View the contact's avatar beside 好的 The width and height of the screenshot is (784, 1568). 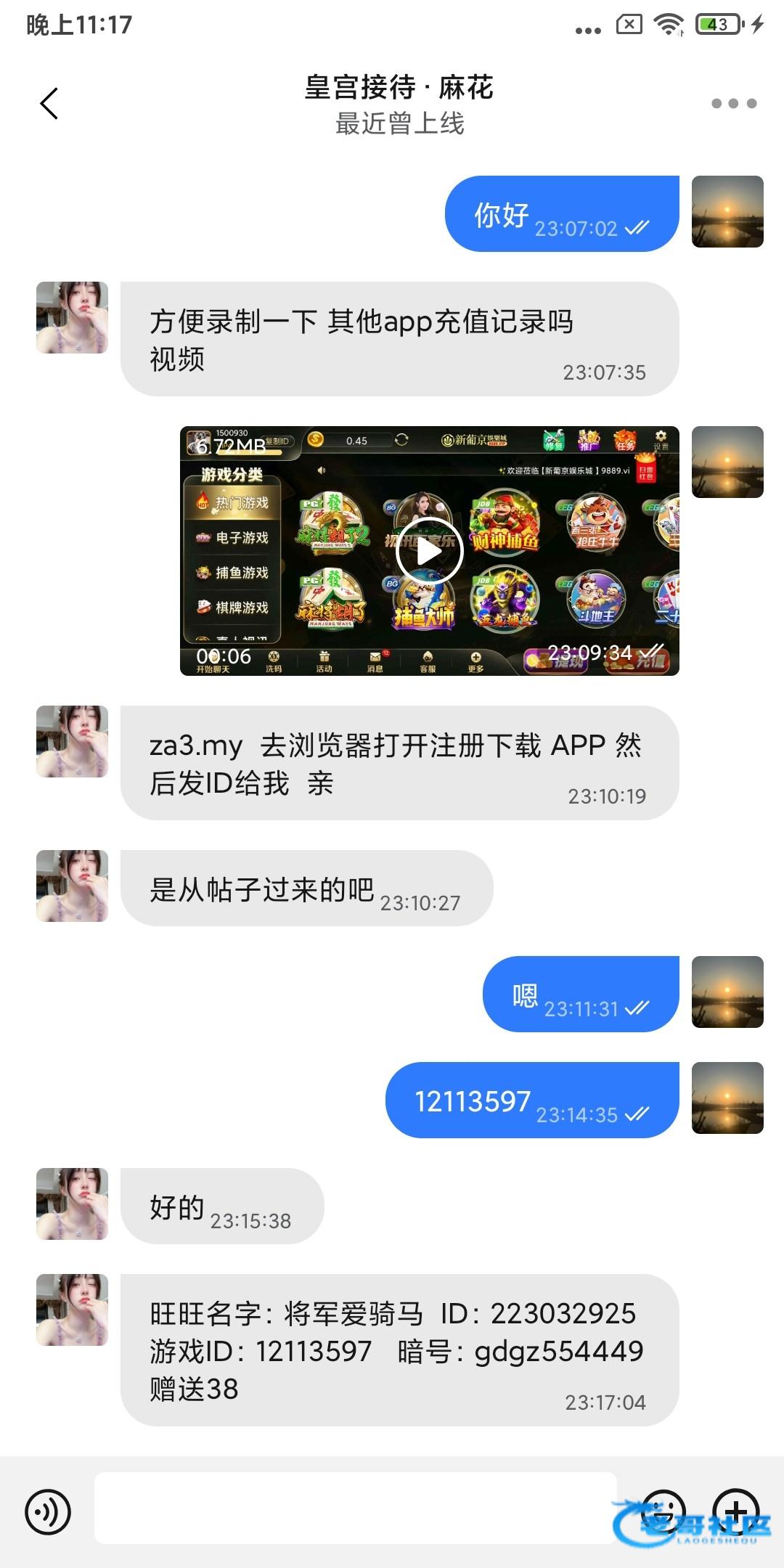pos(72,1204)
